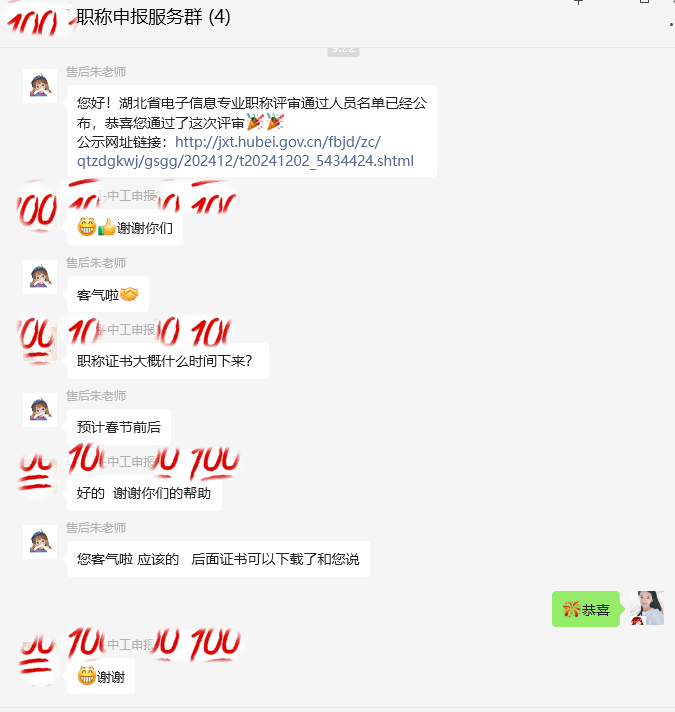Viewport: 675px width, 712px height.
Task: Tap 售后朱老师's avatar beside 预计春节前后
Action: tap(40, 409)
